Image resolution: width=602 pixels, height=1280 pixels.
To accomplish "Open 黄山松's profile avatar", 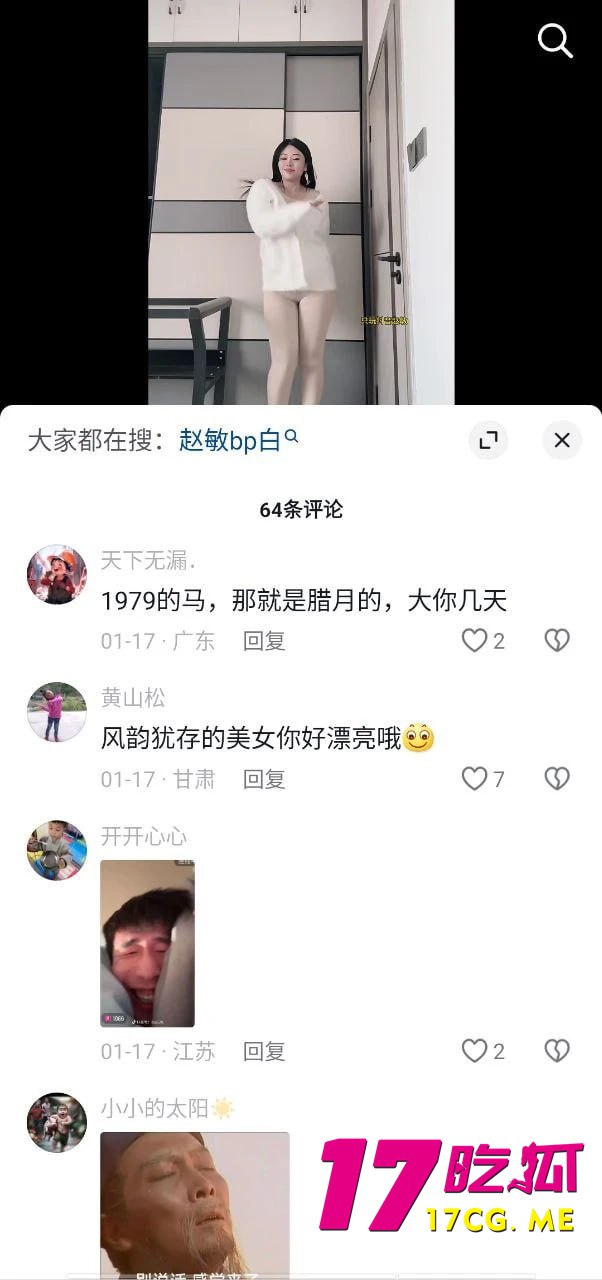I will click(x=57, y=712).
